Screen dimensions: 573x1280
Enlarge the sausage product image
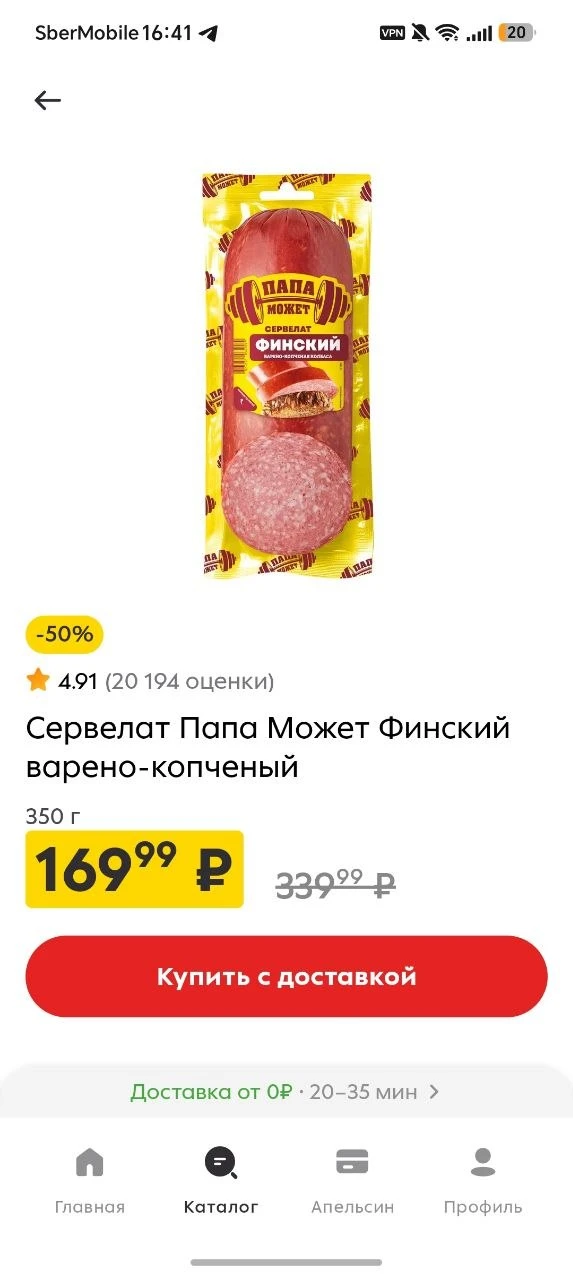(x=287, y=376)
